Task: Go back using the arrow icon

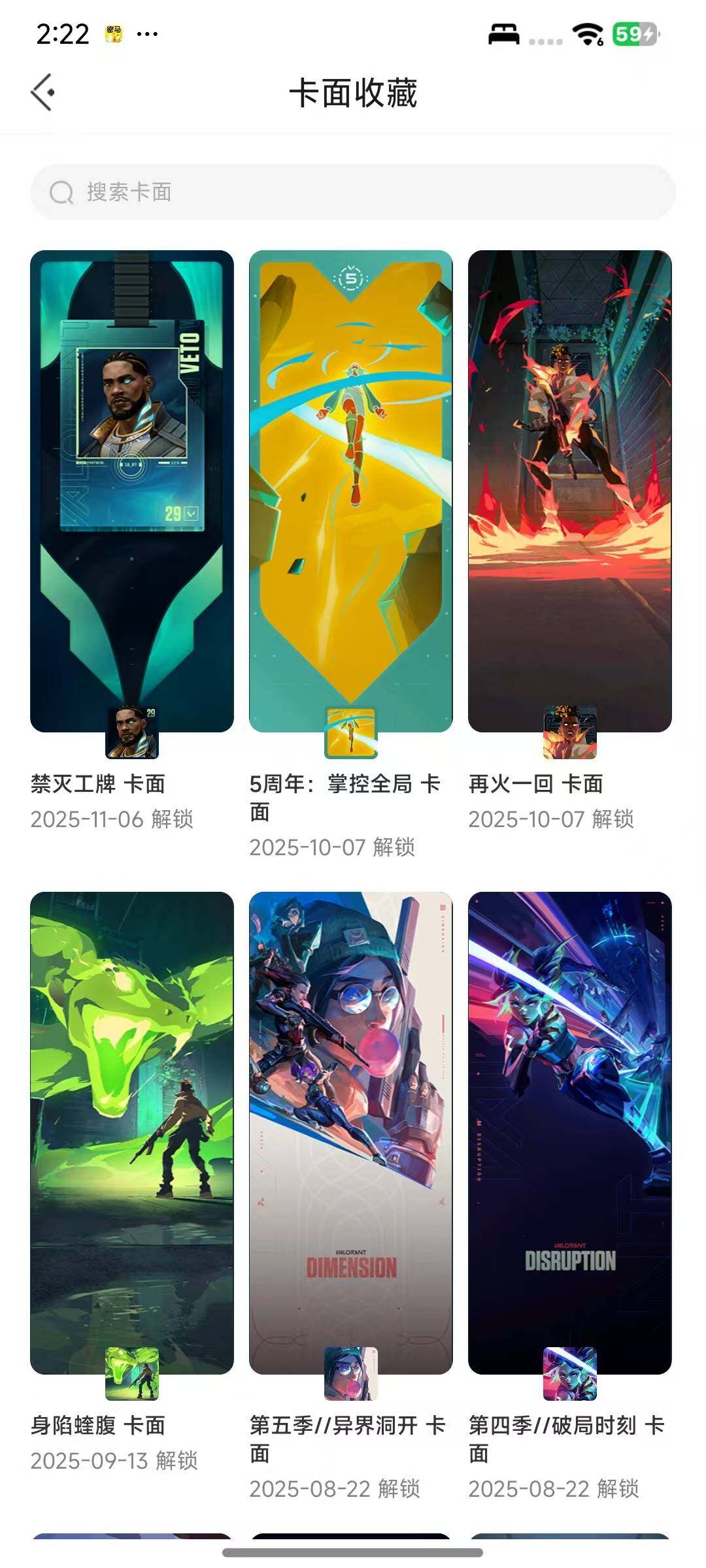Action: [x=42, y=92]
